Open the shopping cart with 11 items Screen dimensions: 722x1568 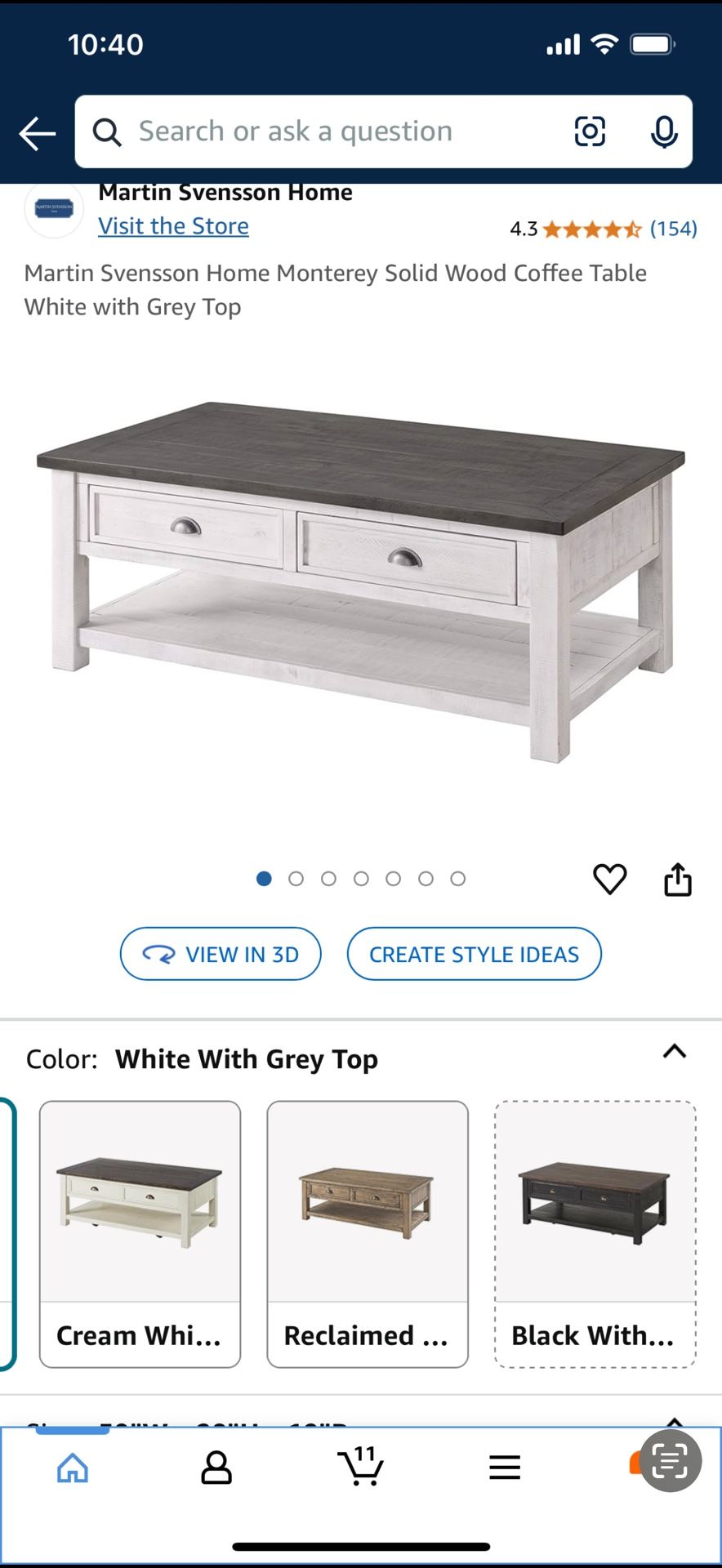[x=360, y=1466]
